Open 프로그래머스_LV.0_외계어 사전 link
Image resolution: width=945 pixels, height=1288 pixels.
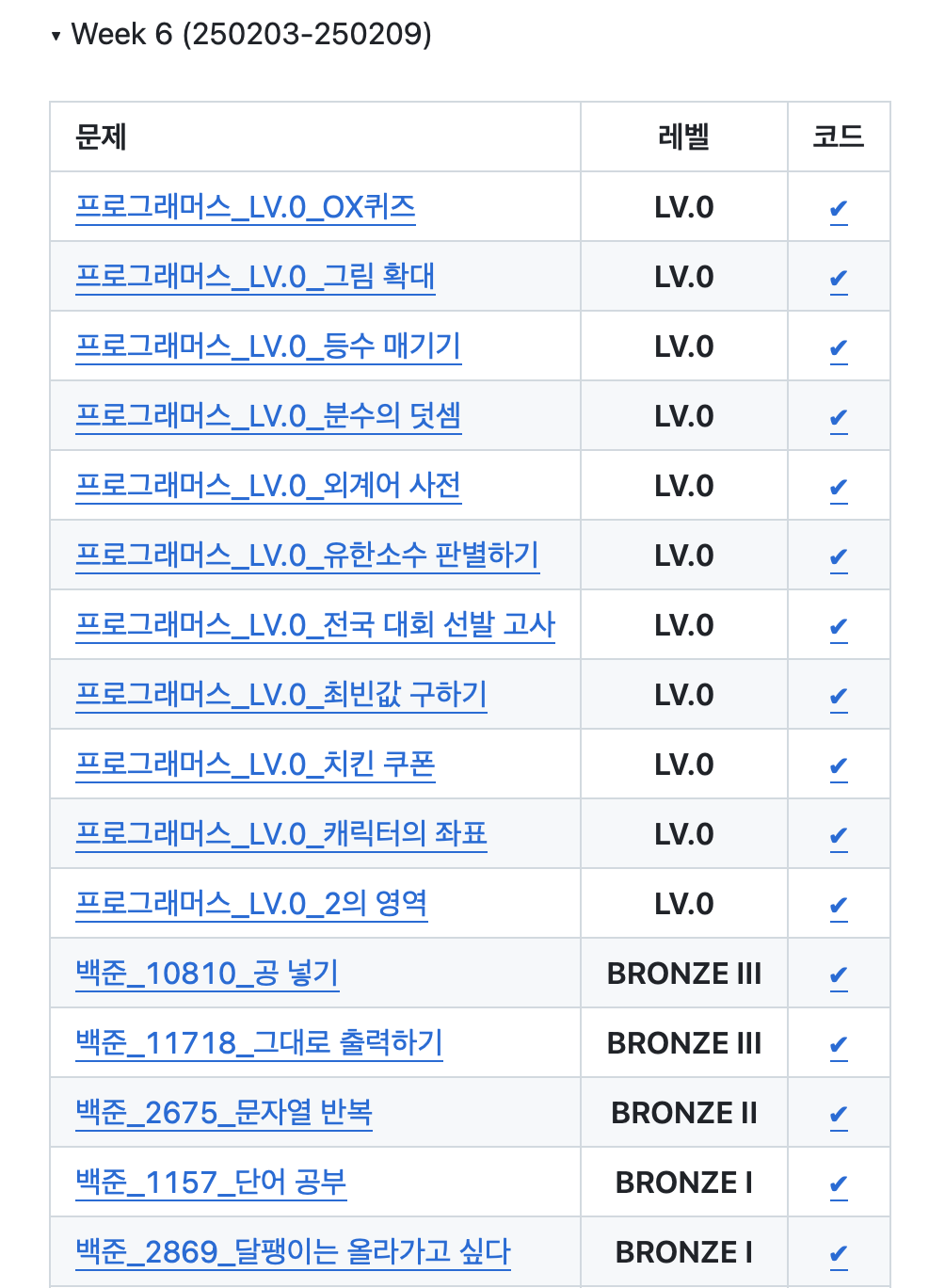click(268, 486)
